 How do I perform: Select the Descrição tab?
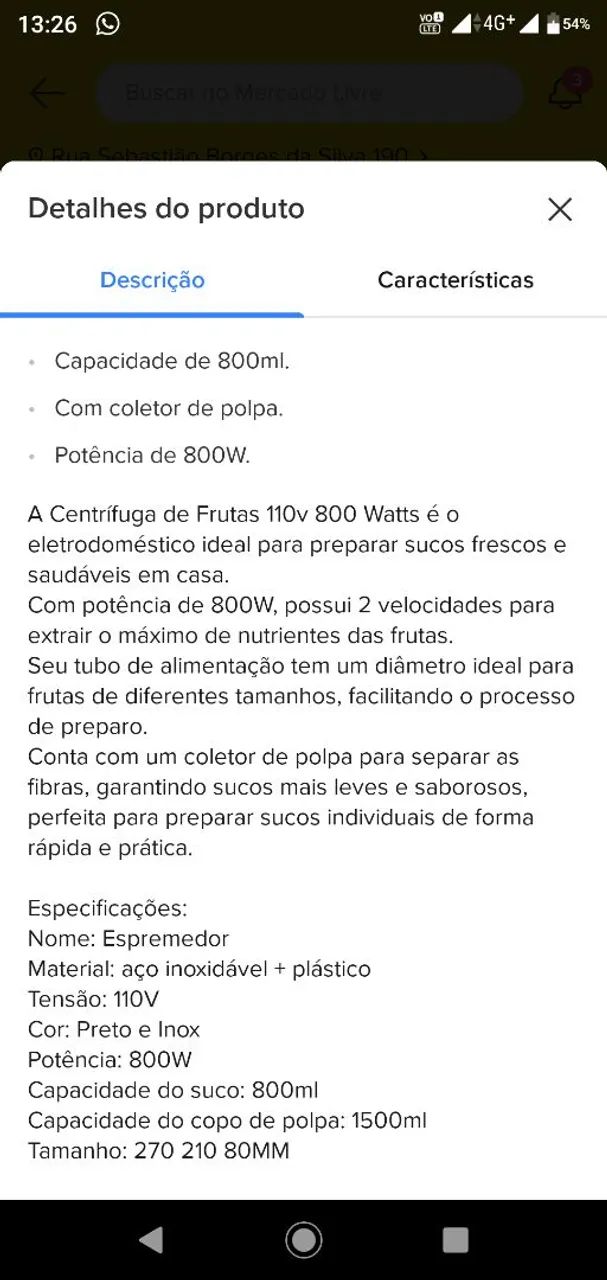point(152,280)
